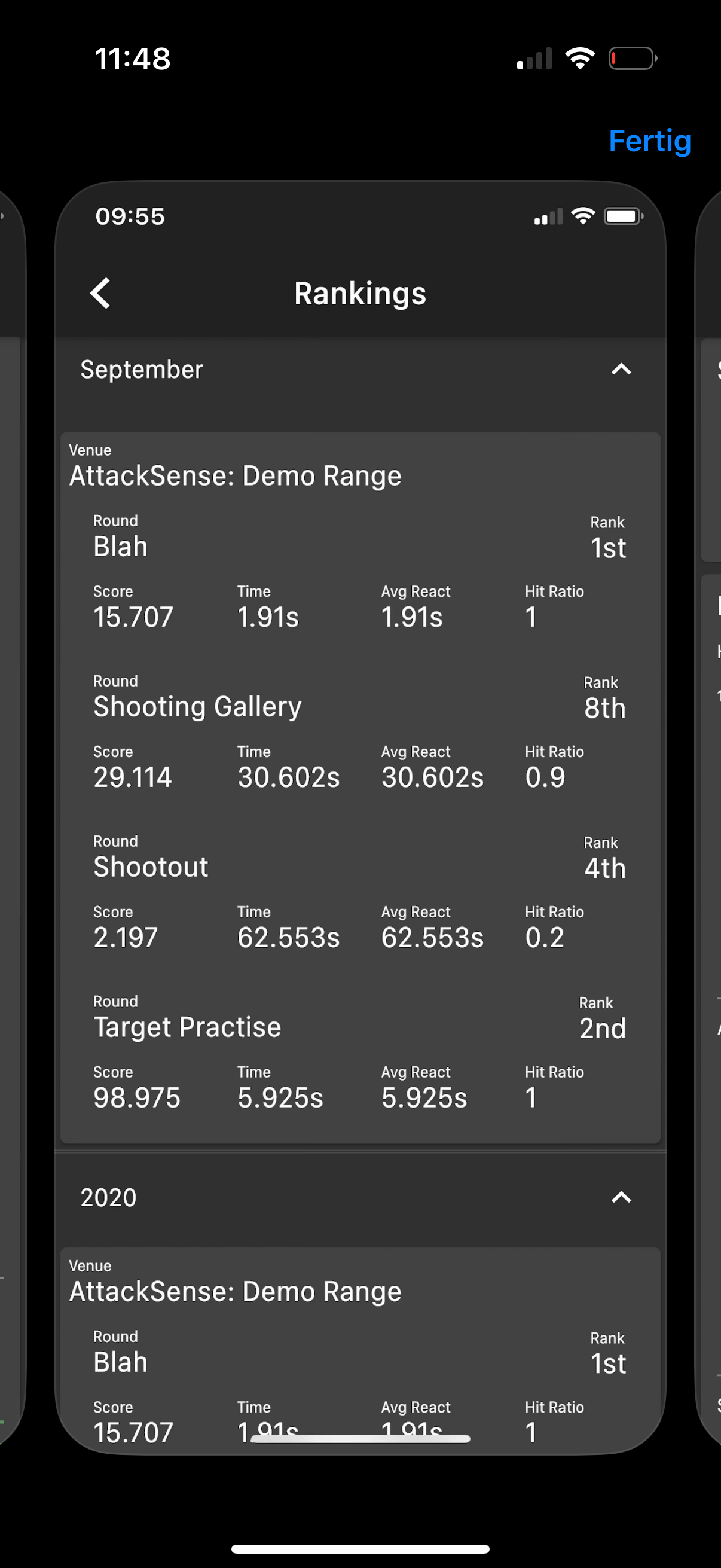721x1568 pixels.
Task: Tap Fertig to close the screenshot preview
Action: pos(650,141)
